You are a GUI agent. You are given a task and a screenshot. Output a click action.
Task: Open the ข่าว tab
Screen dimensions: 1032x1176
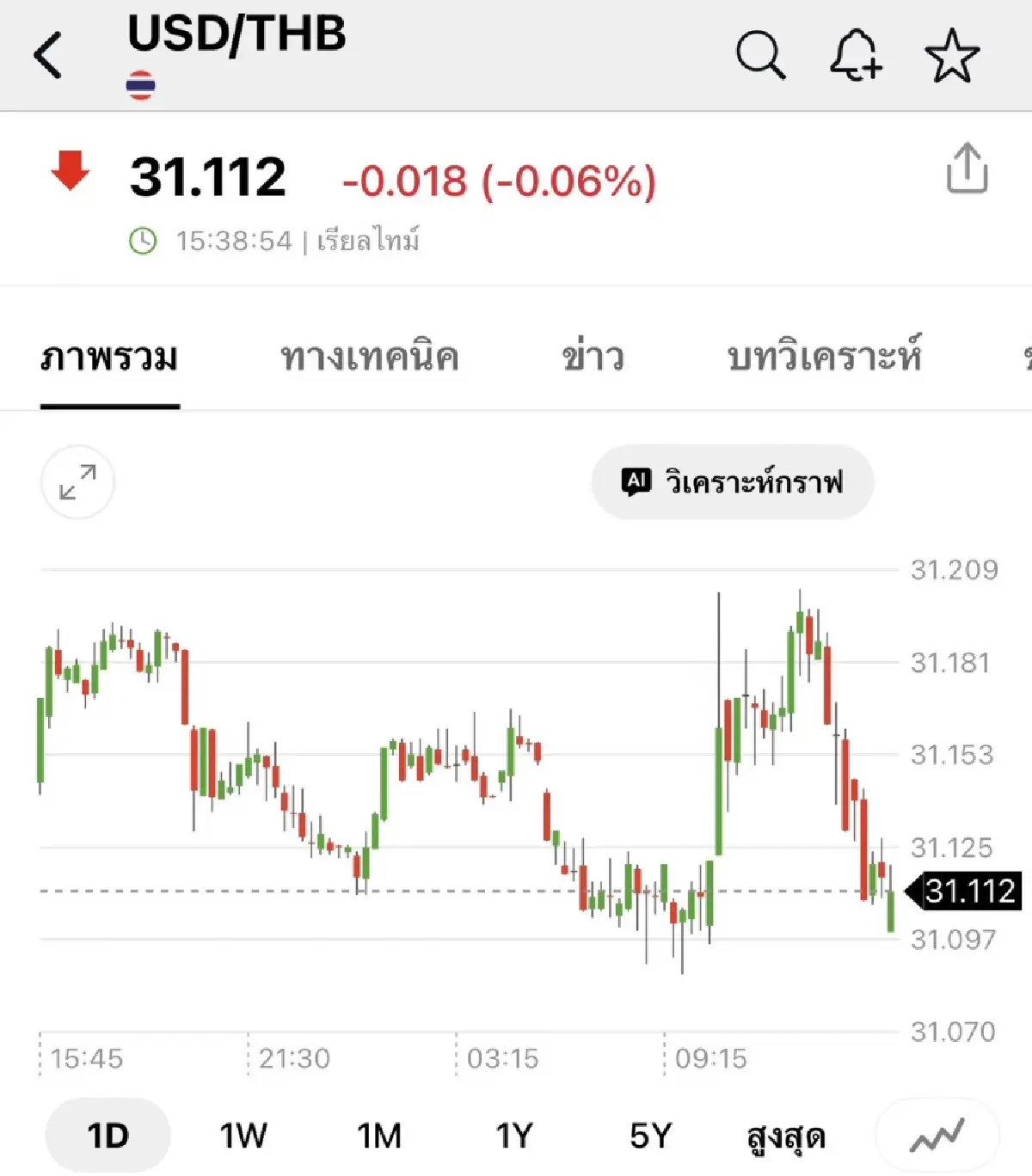(593, 356)
